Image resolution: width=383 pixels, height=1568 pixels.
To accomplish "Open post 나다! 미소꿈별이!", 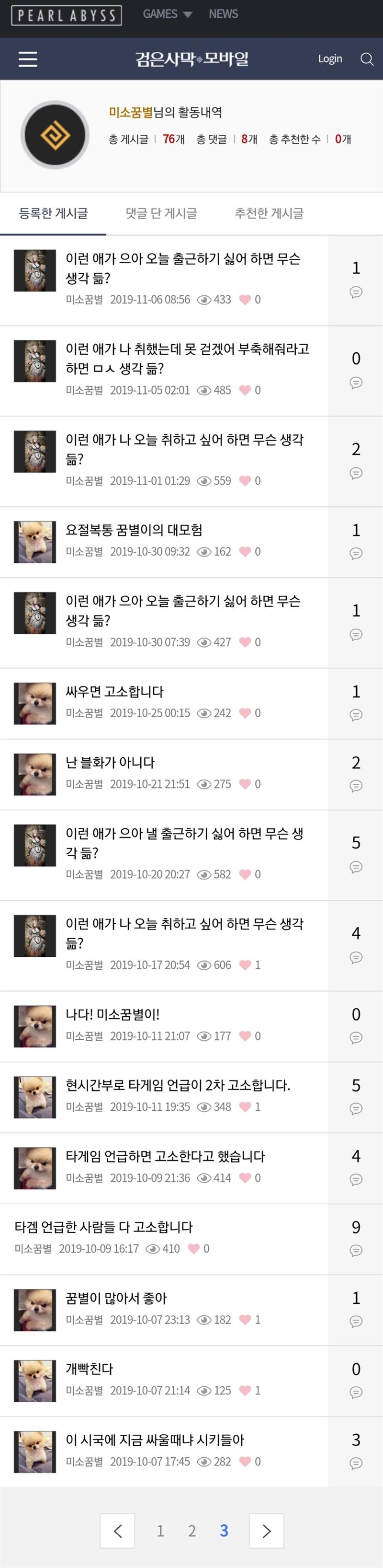I will [x=113, y=1015].
